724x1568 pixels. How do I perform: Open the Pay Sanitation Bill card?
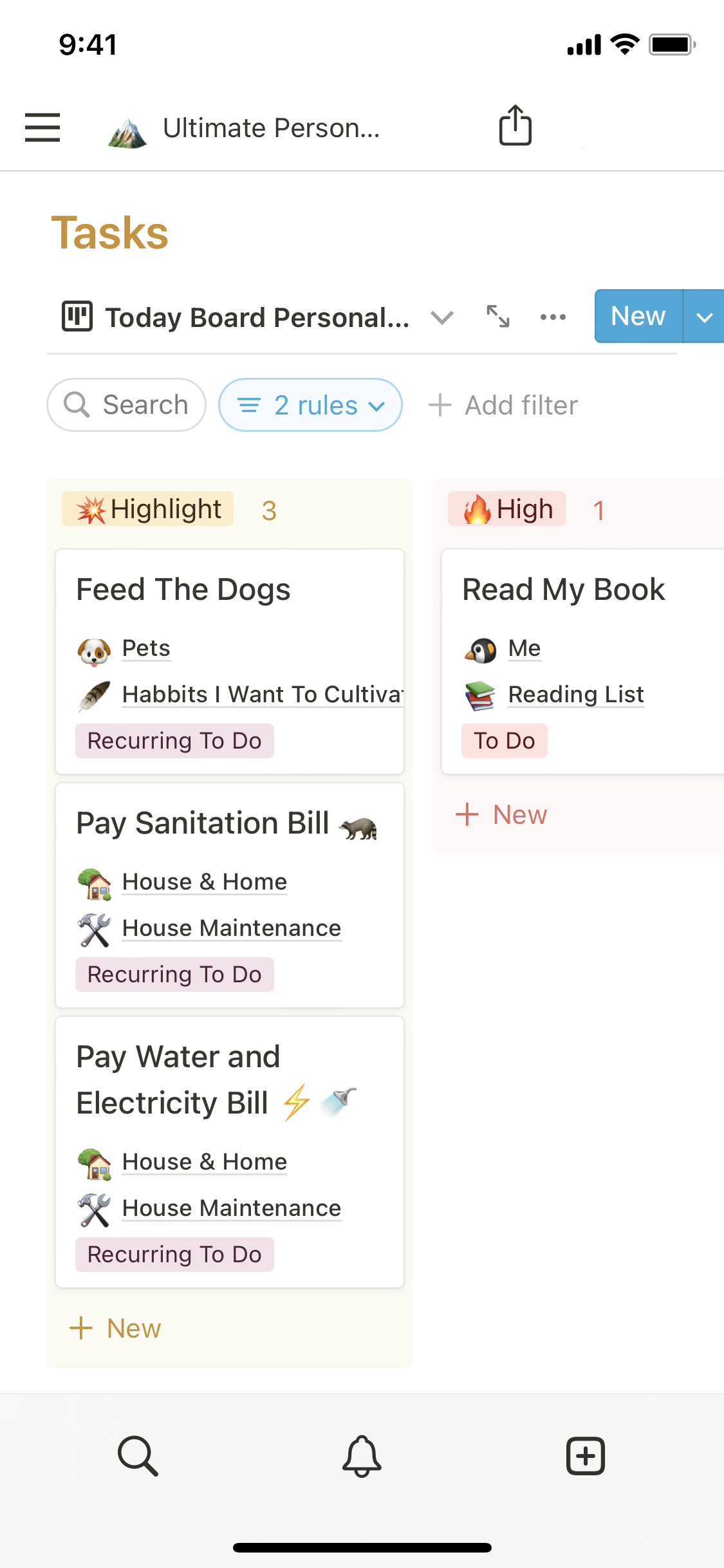point(203,823)
